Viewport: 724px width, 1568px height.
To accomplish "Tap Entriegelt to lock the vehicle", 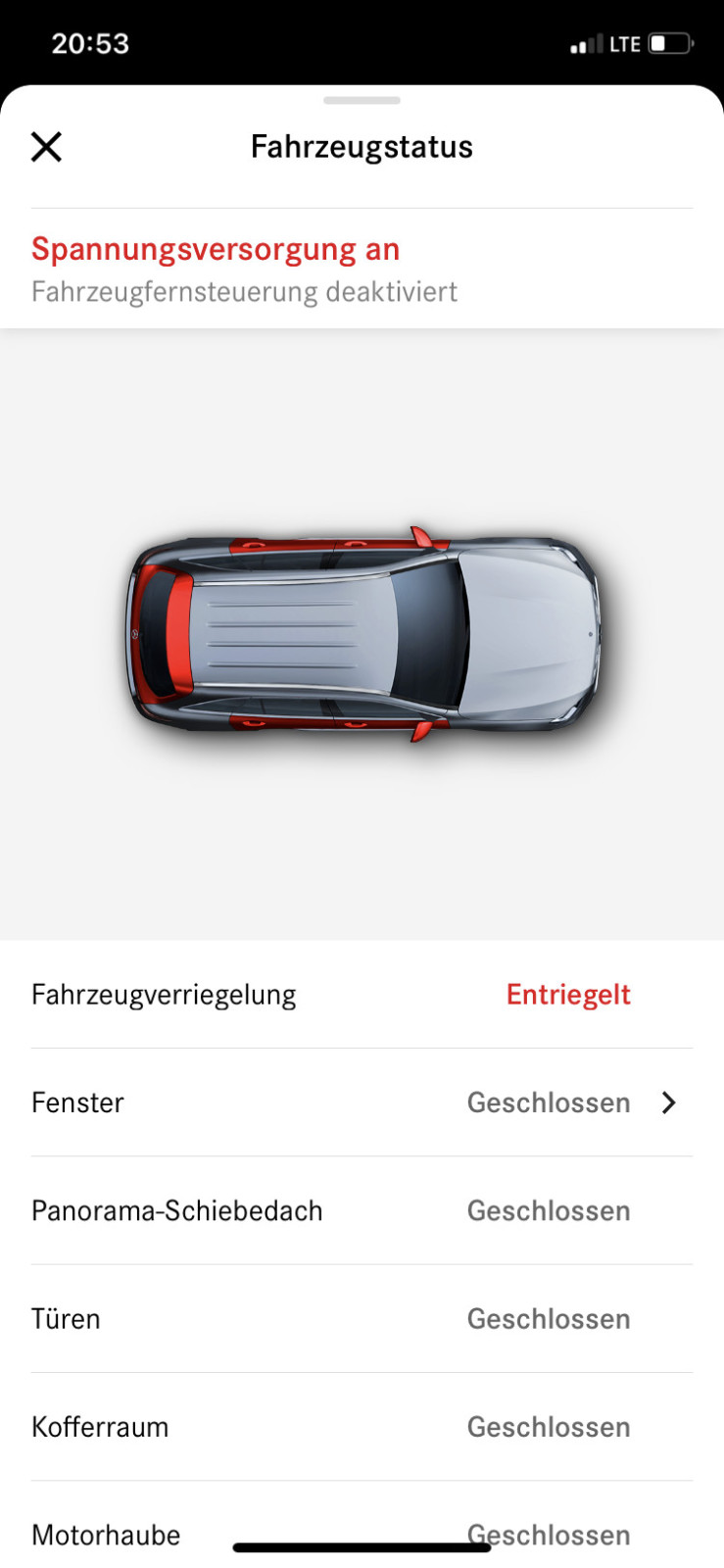I will pyautogui.click(x=568, y=994).
